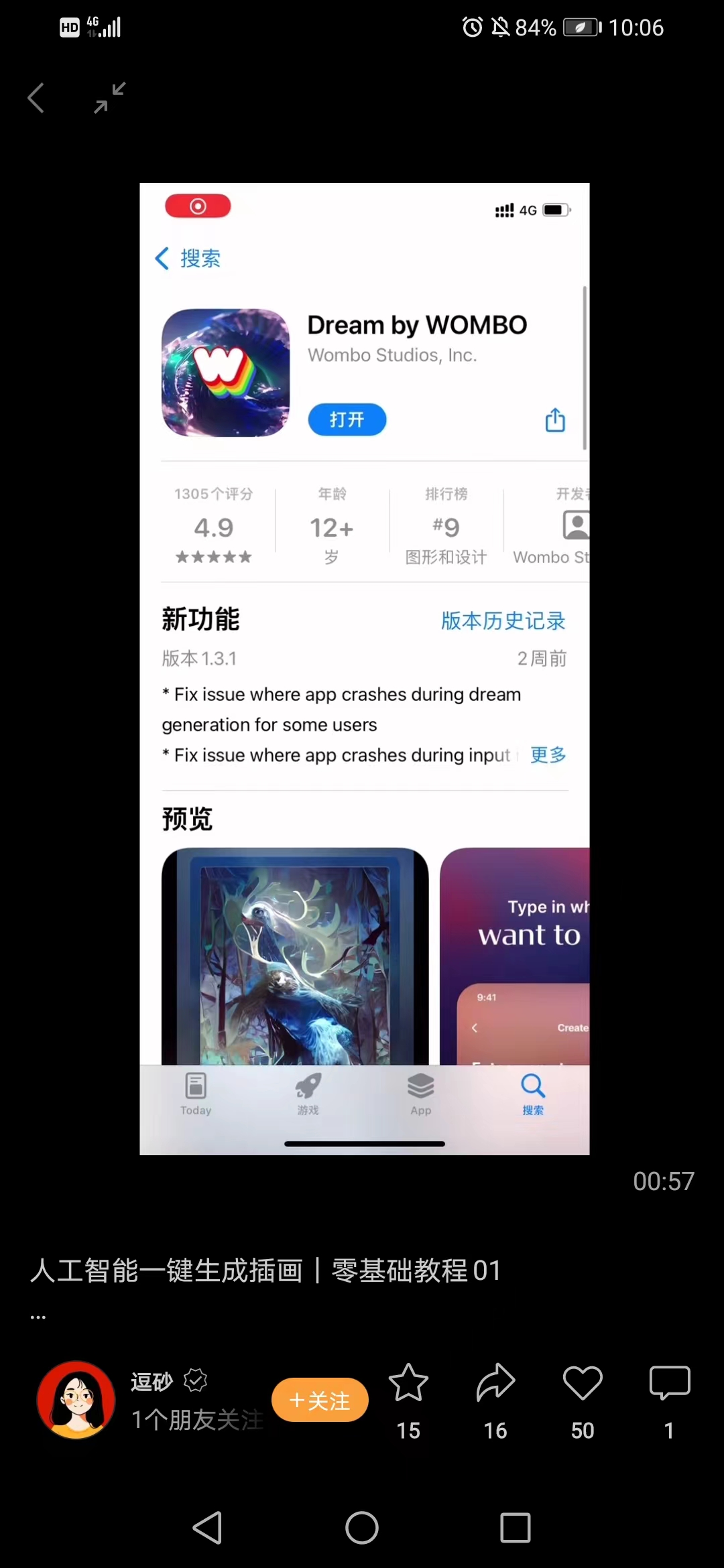Expand the video description ellipsis
Image resolution: width=724 pixels, height=1568 pixels.
[x=38, y=1317]
